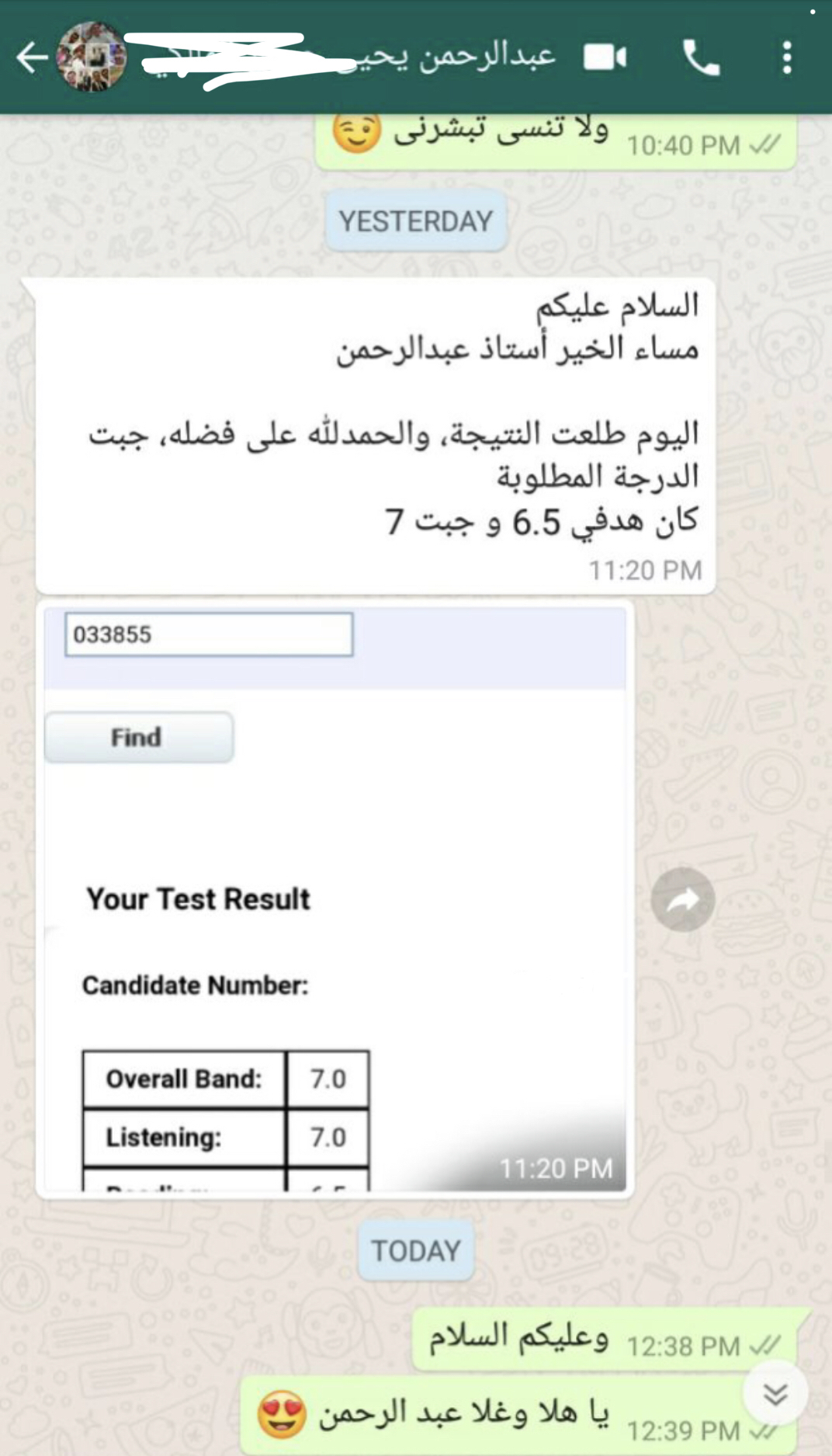Go back to the chat list
Screen dimensions: 832x1456
pyautogui.click(x=31, y=58)
